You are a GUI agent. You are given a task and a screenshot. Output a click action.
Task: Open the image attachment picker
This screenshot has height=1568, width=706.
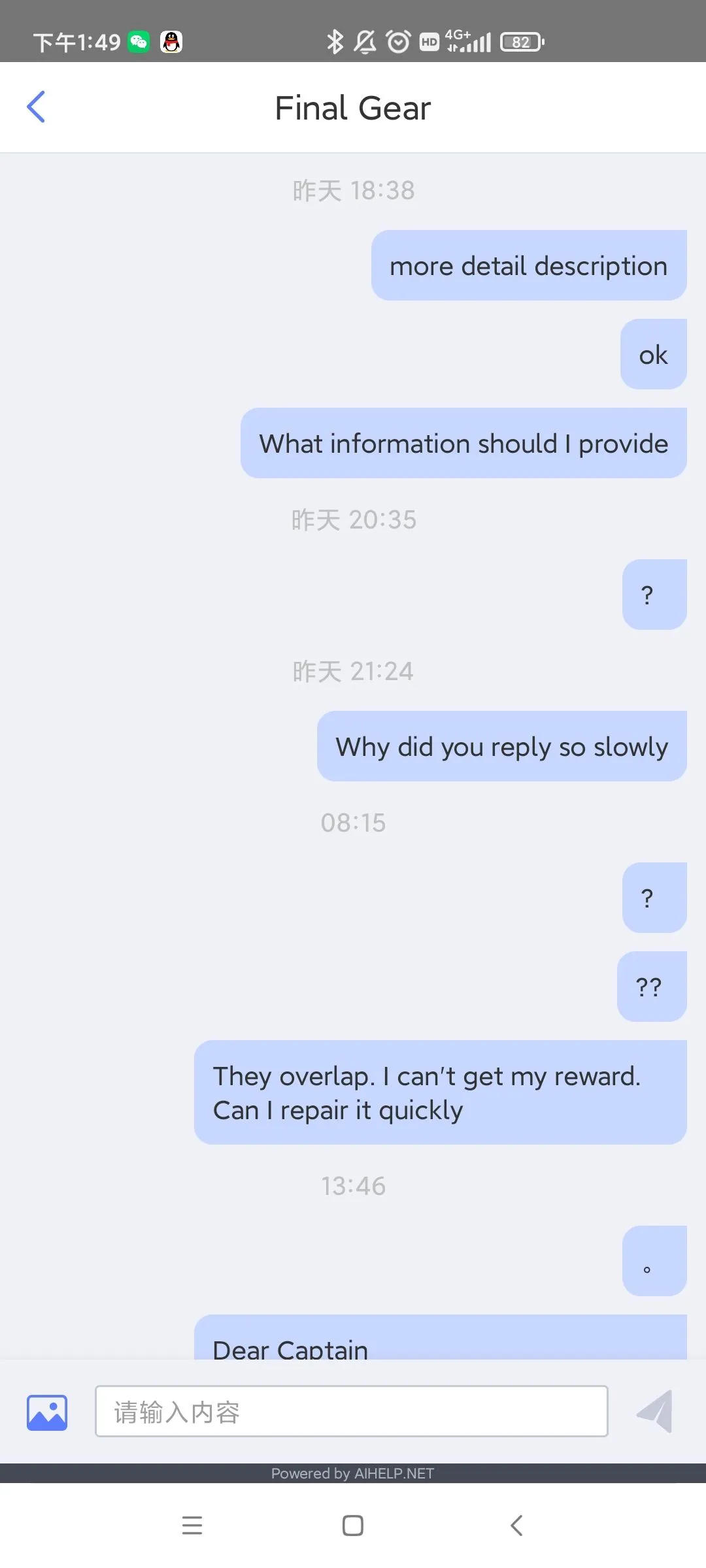point(47,1413)
